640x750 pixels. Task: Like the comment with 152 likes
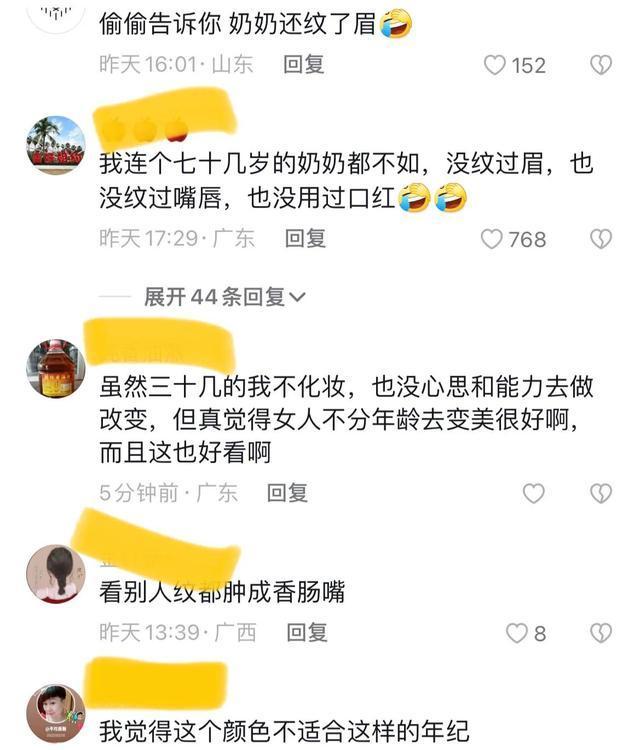click(495, 65)
